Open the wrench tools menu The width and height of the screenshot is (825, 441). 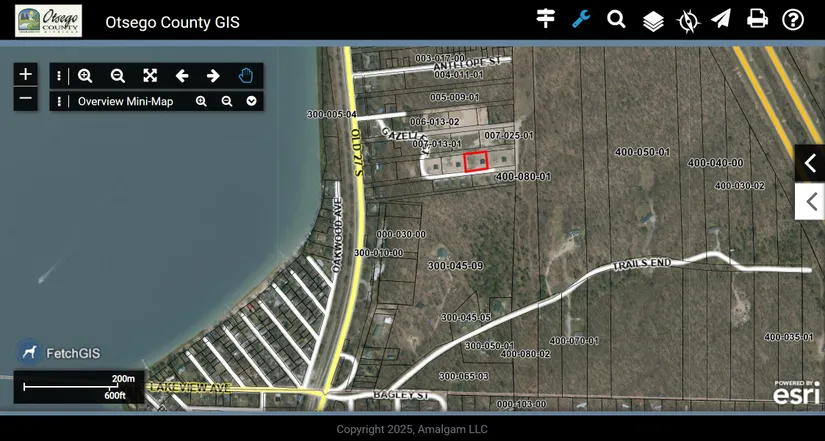(x=581, y=19)
